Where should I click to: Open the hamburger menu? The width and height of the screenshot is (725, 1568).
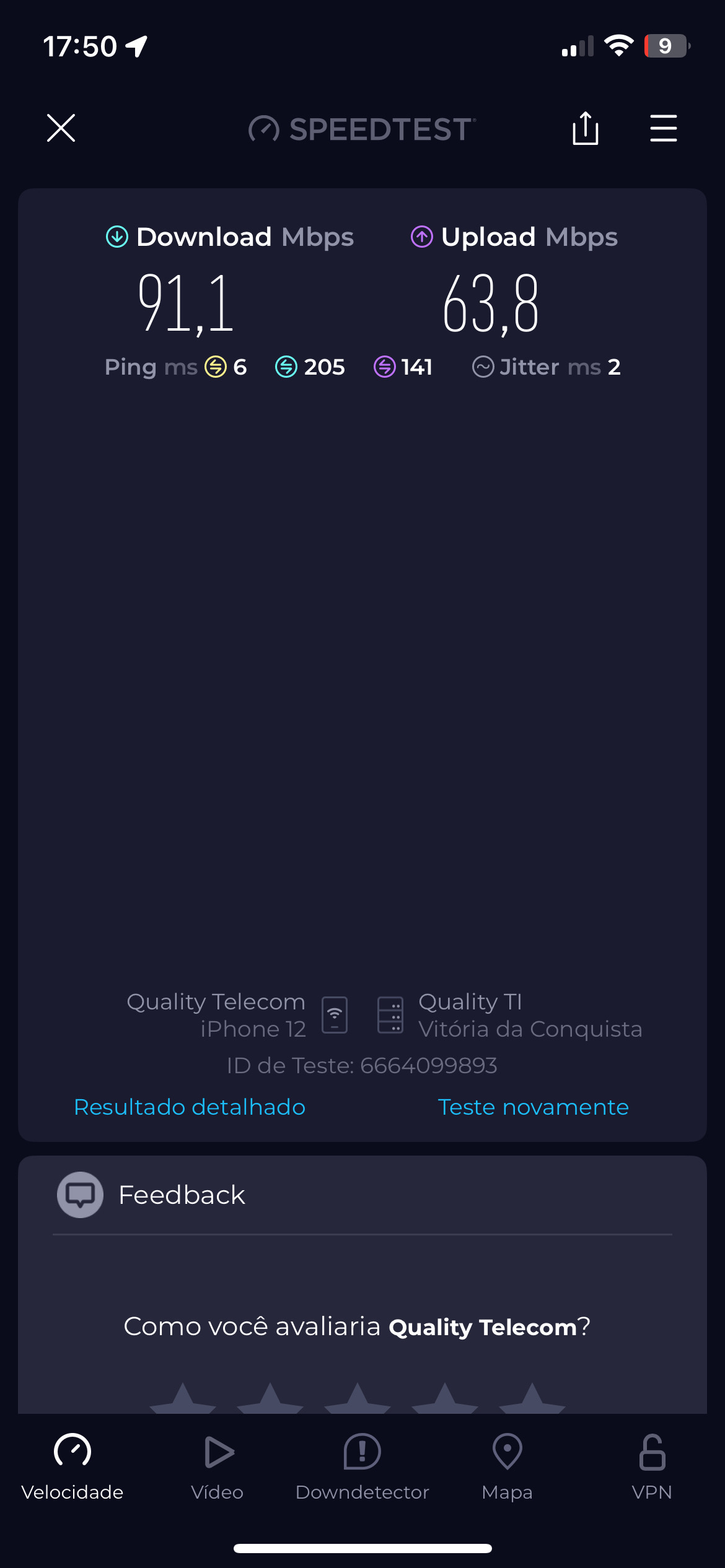[x=663, y=128]
